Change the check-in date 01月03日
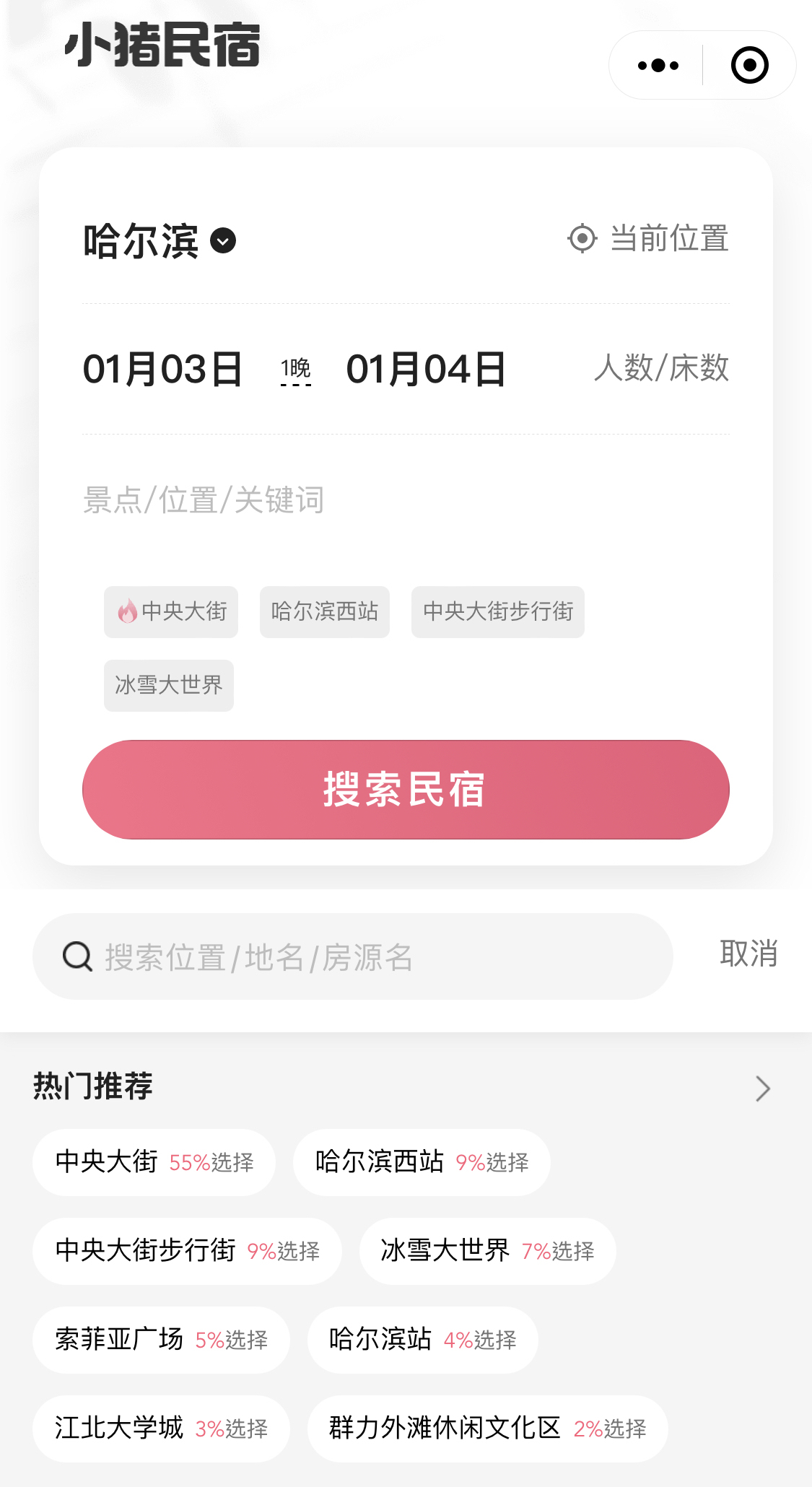Screen dimensions: 812x1487 tap(162, 369)
